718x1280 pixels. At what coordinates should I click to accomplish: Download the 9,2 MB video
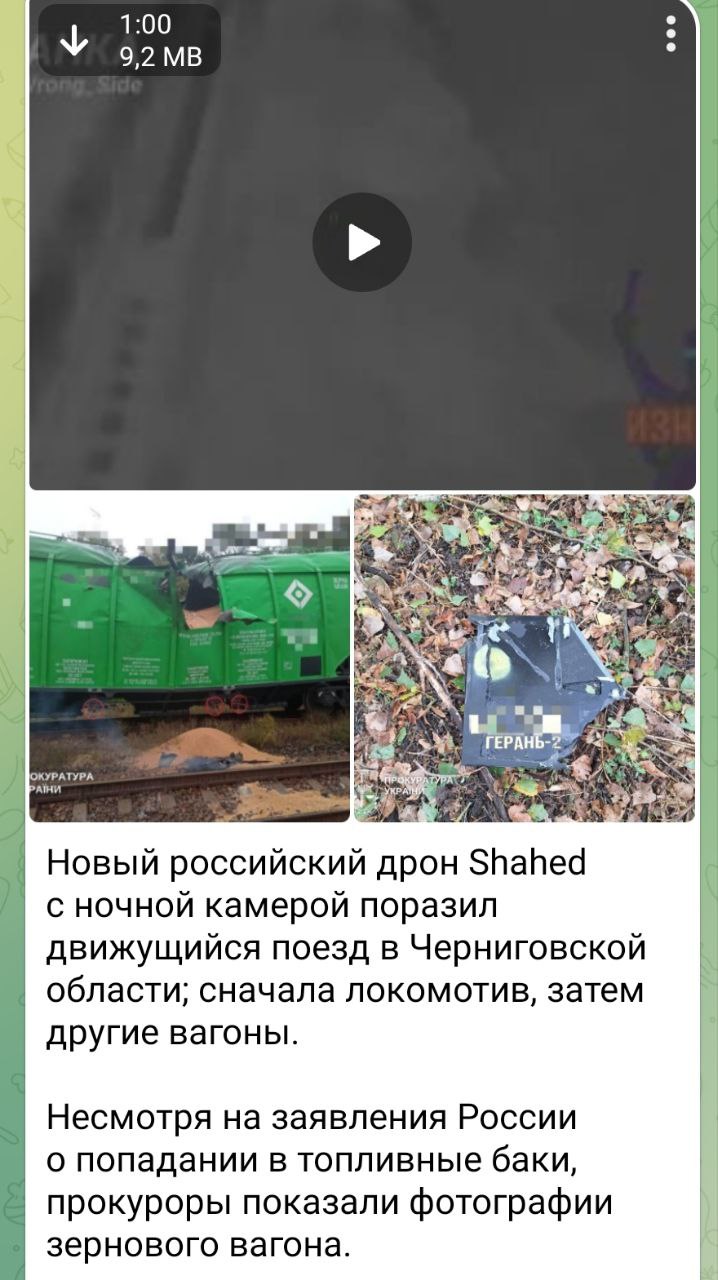click(x=75, y=40)
